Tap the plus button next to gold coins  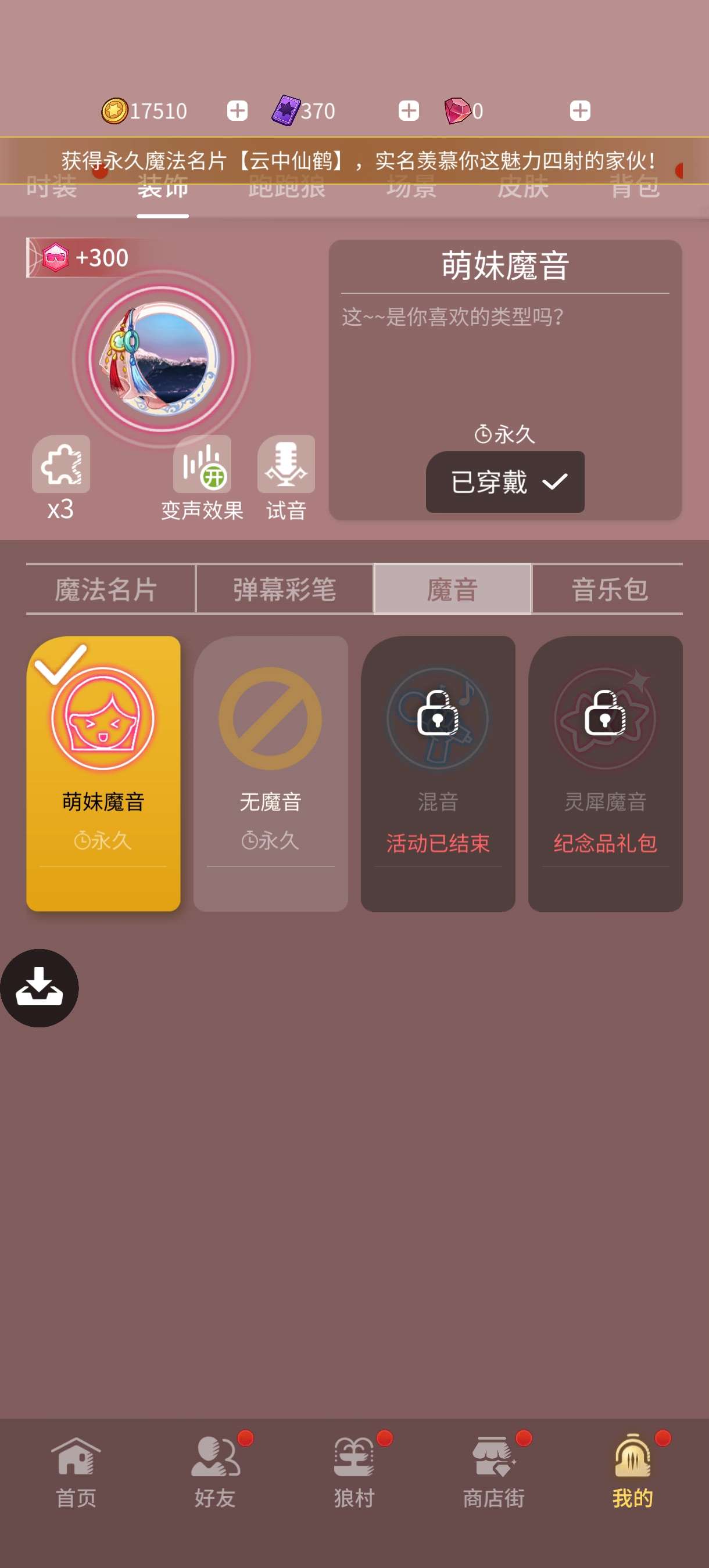(x=237, y=111)
